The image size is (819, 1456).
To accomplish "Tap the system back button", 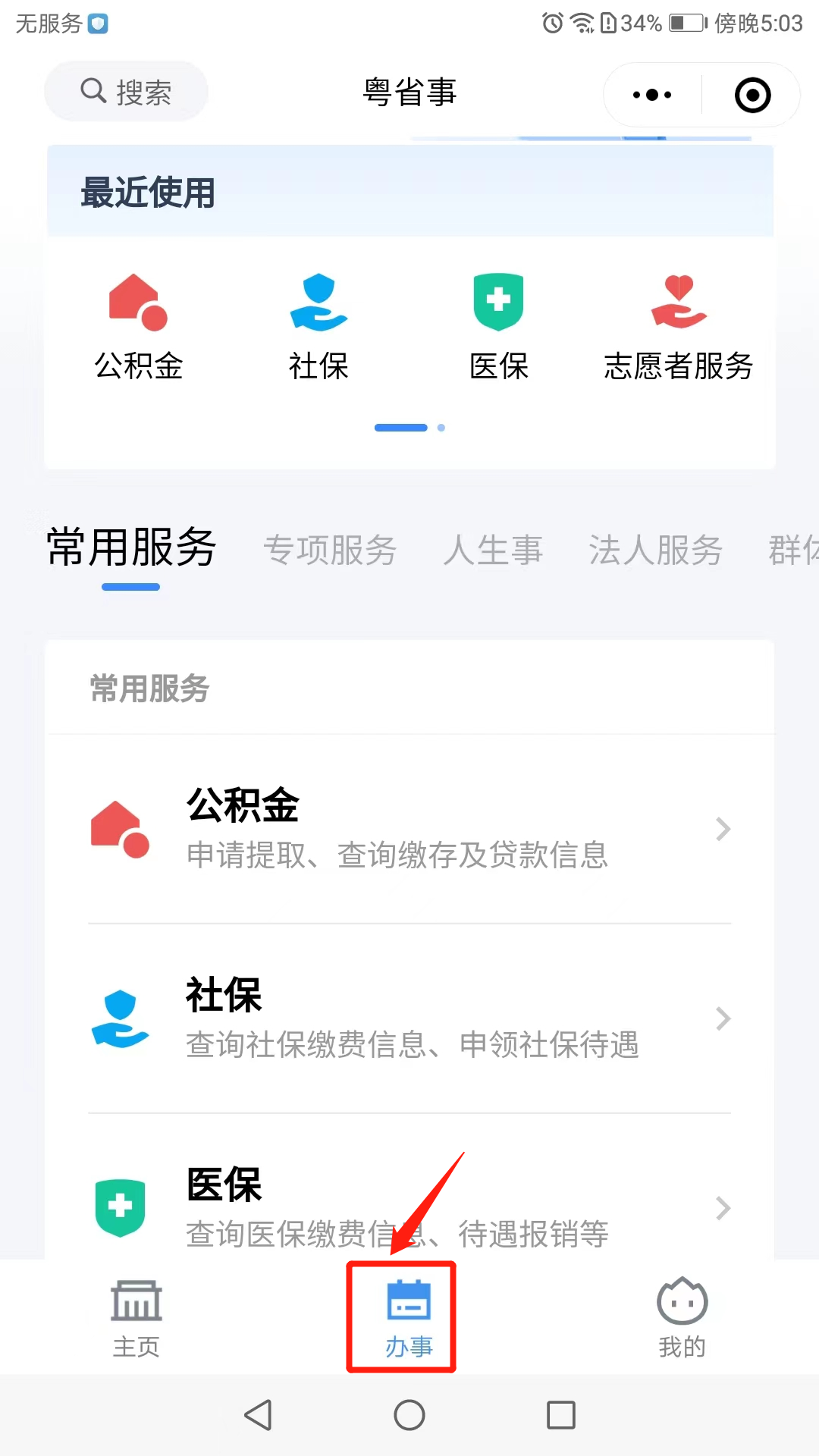I will point(258,1415).
